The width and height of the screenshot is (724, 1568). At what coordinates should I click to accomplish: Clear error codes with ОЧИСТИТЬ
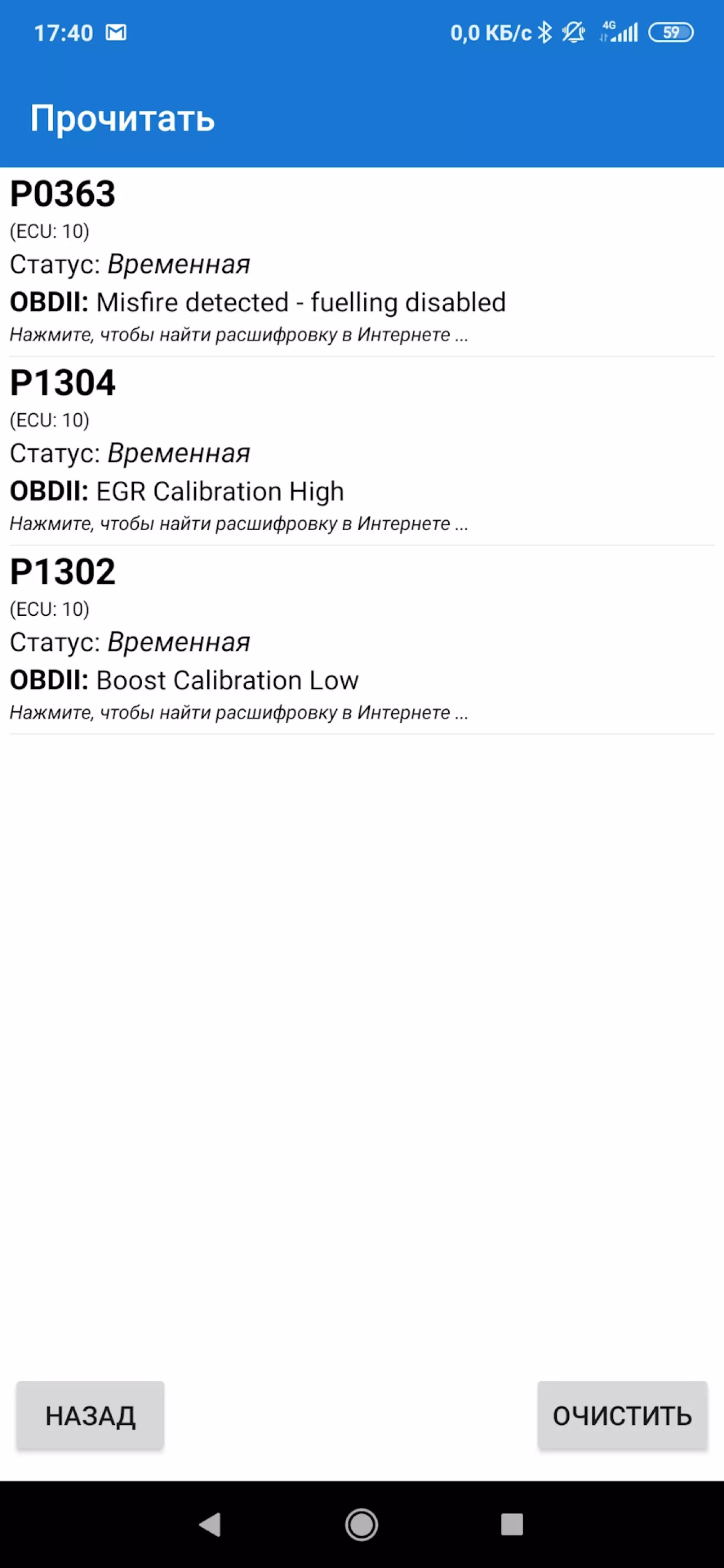(622, 1415)
